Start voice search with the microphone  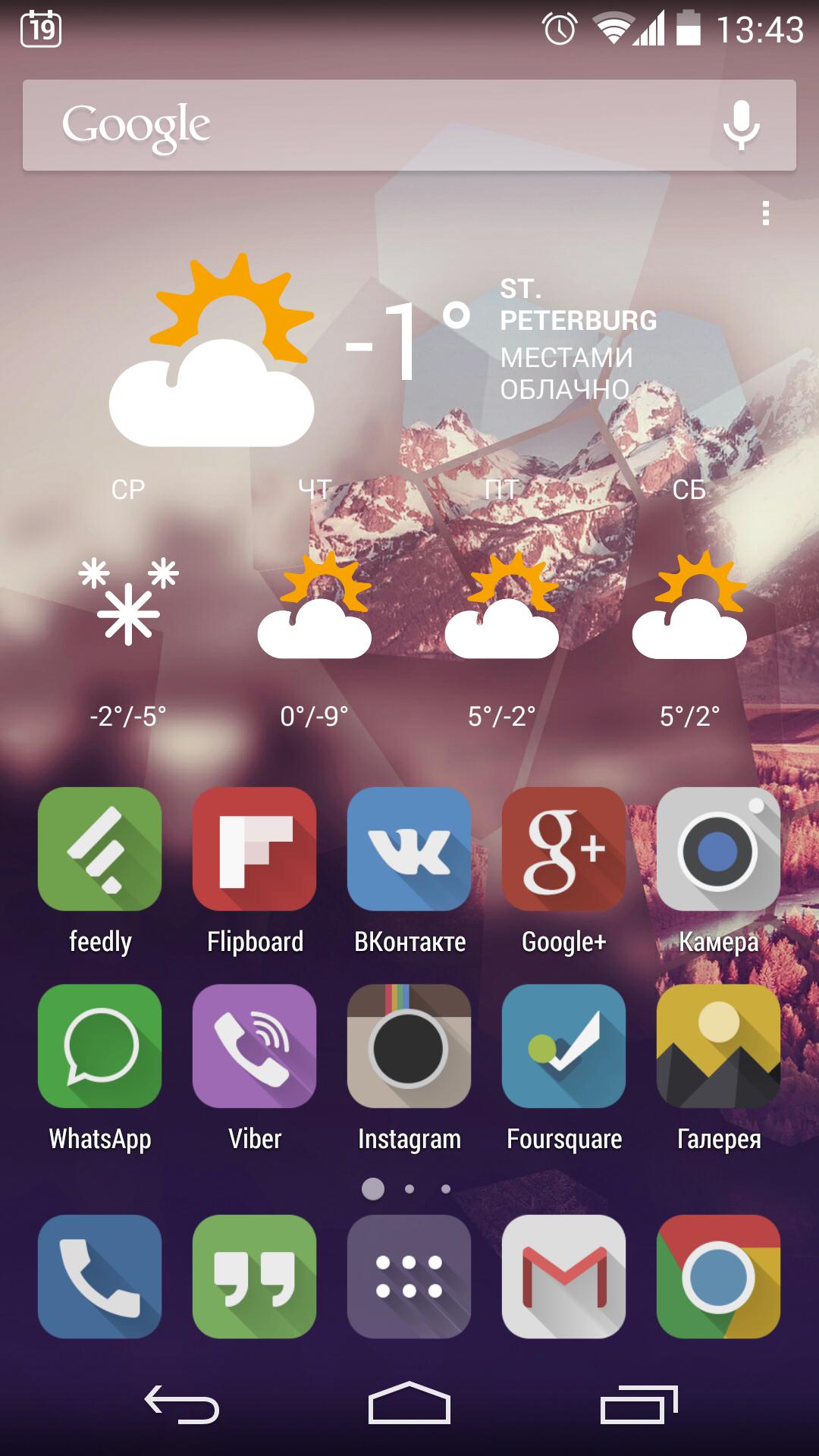741,125
